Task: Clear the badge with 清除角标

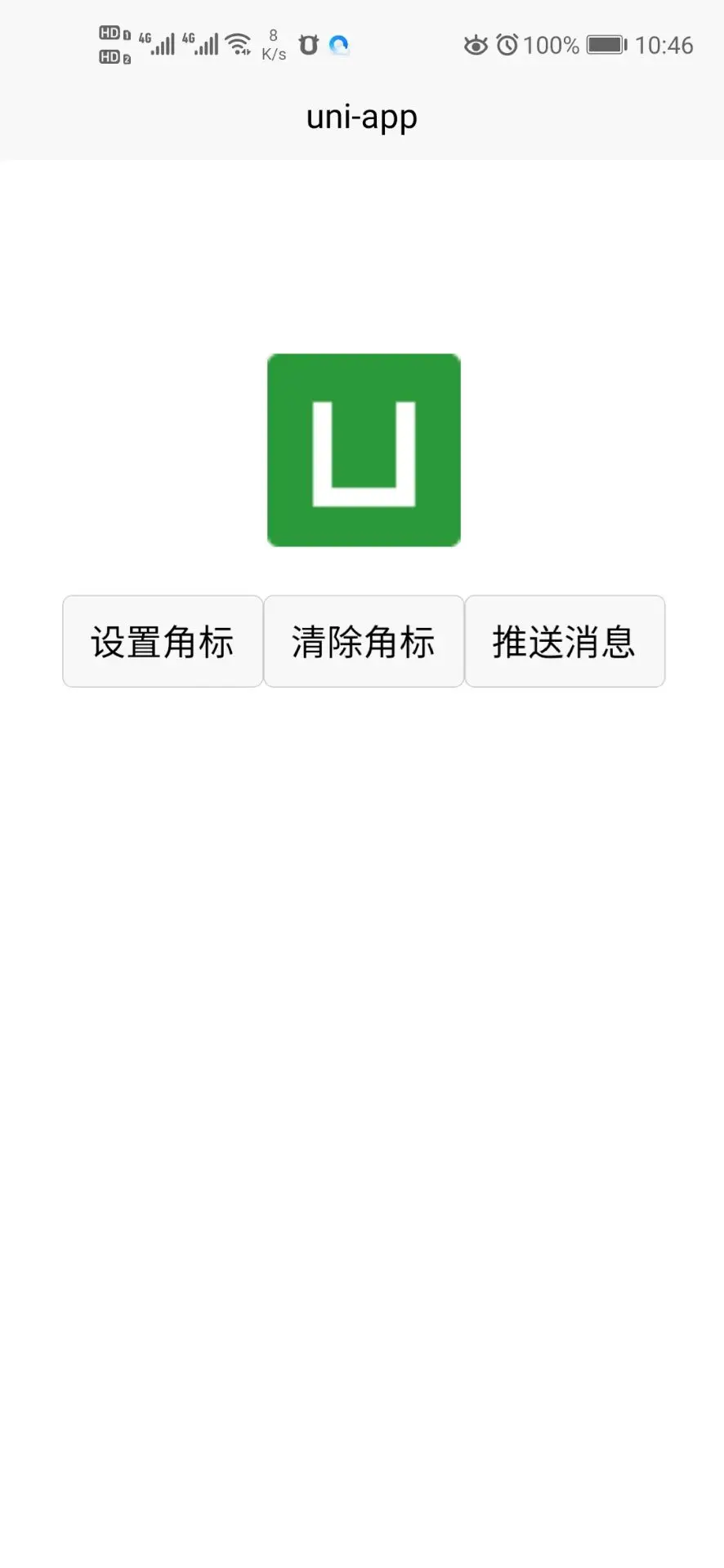Action: pos(364,641)
